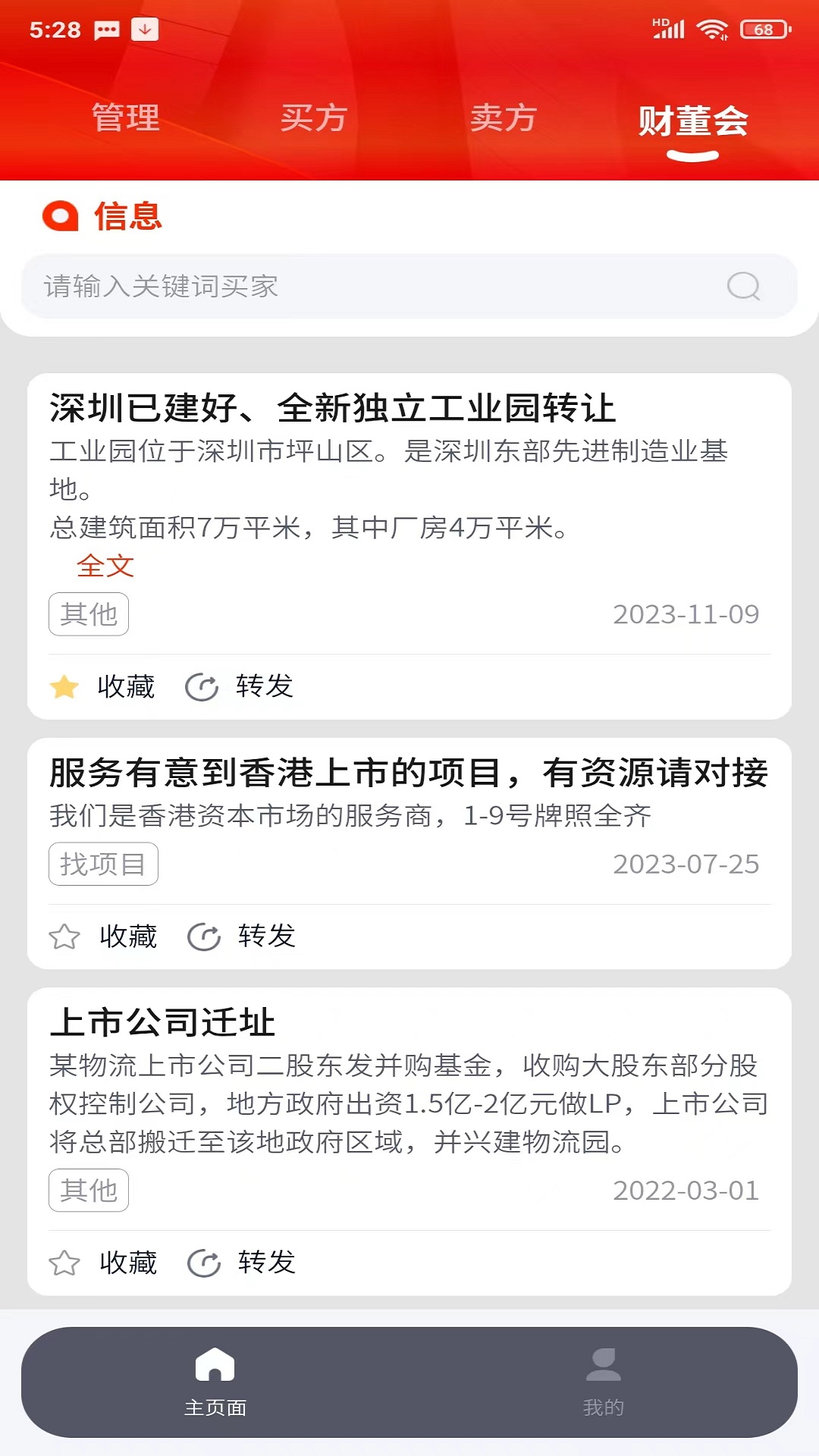This screenshot has height=1456, width=819.
Task: Click the 找项目 tag on the Hong Kong post
Action: click(x=103, y=863)
